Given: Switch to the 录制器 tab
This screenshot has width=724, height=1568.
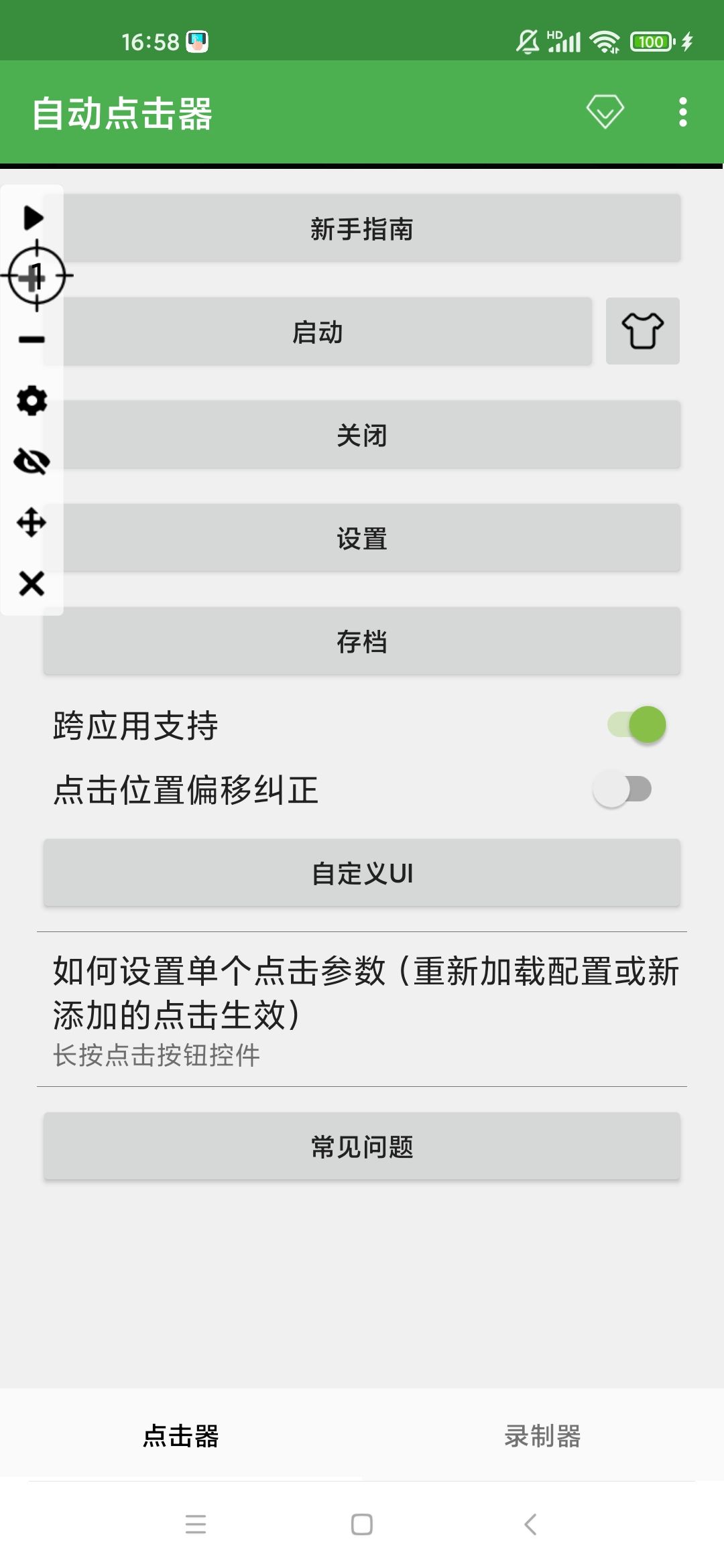Looking at the screenshot, I should [543, 1437].
